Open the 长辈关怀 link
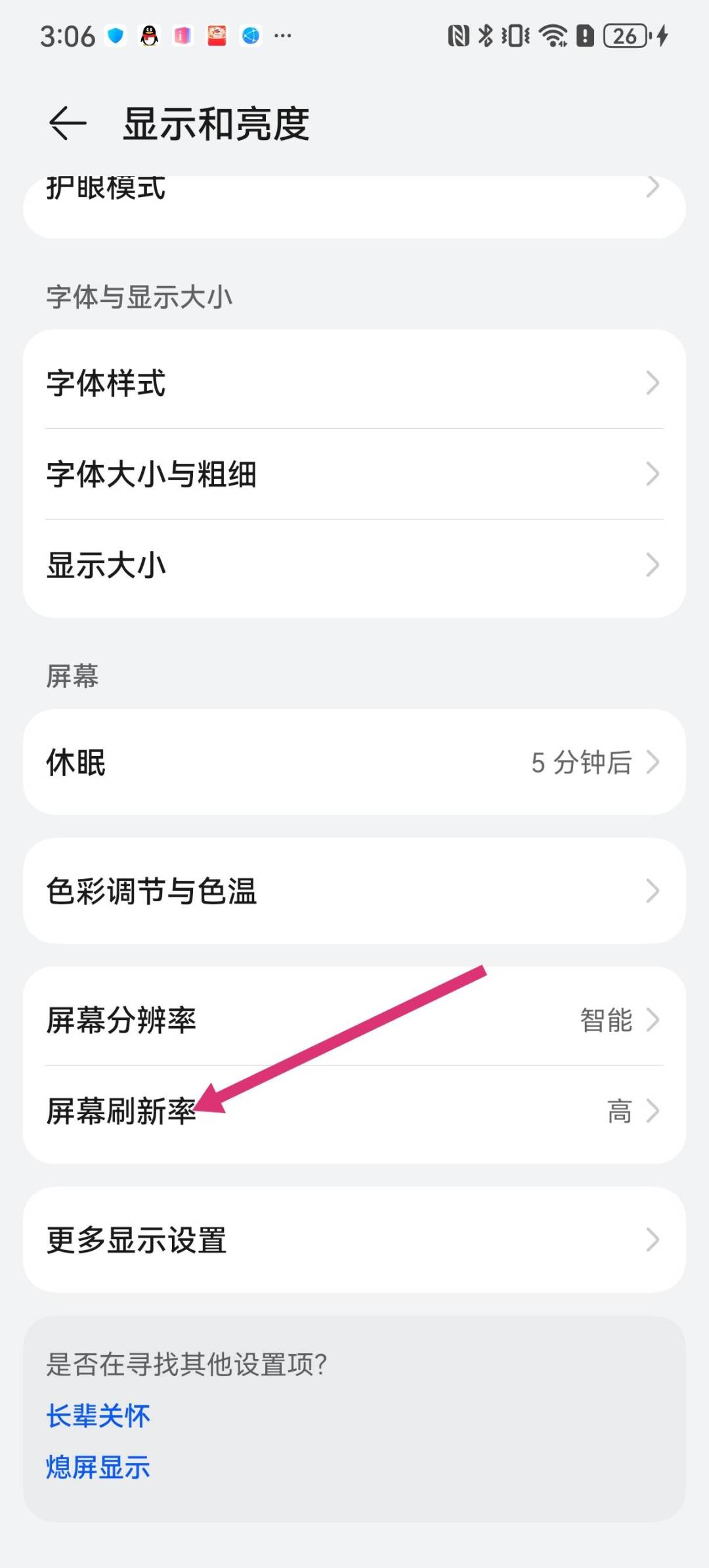Viewport: 709px width, 1568px height. (x=97, y=1416)
